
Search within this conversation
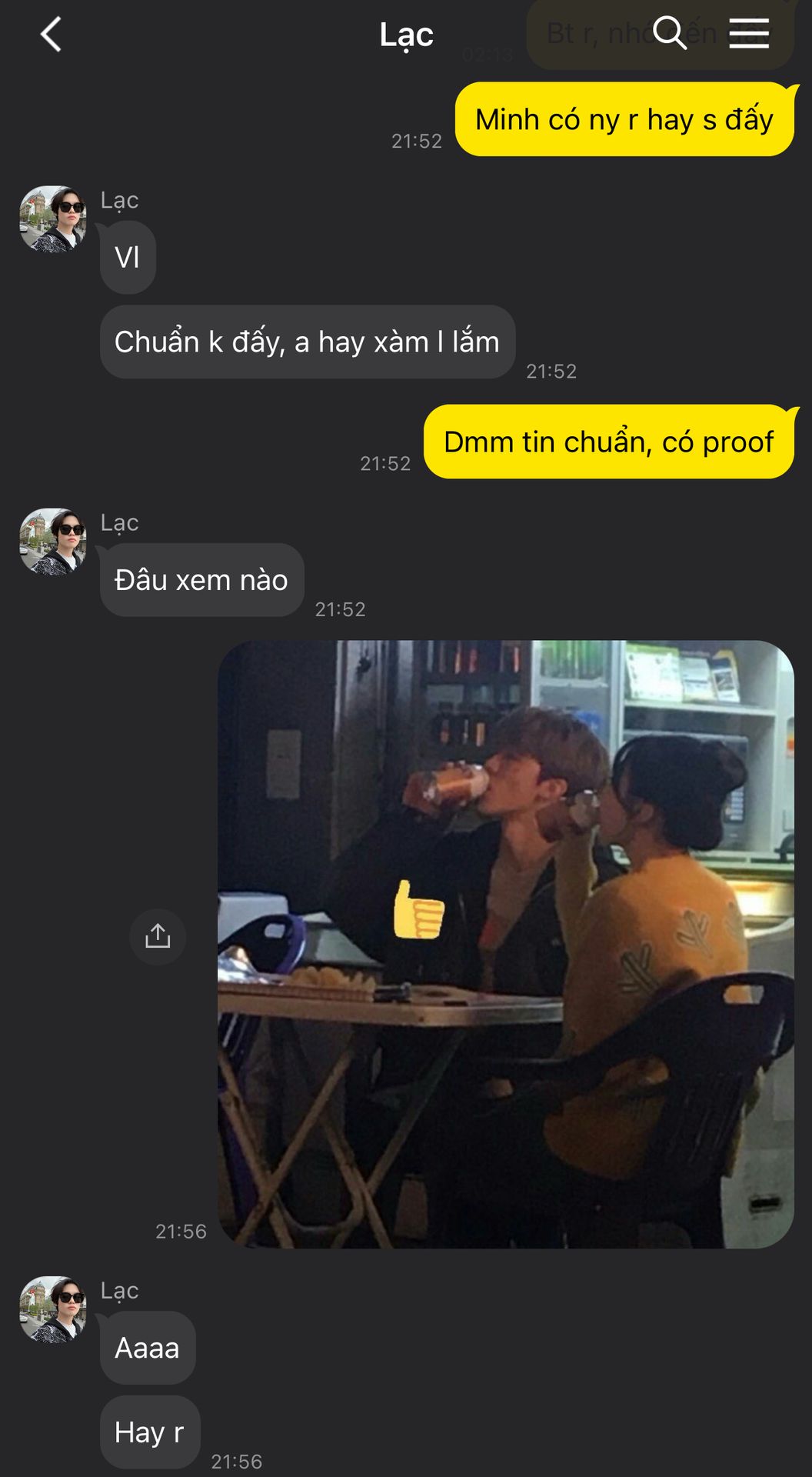669,33
